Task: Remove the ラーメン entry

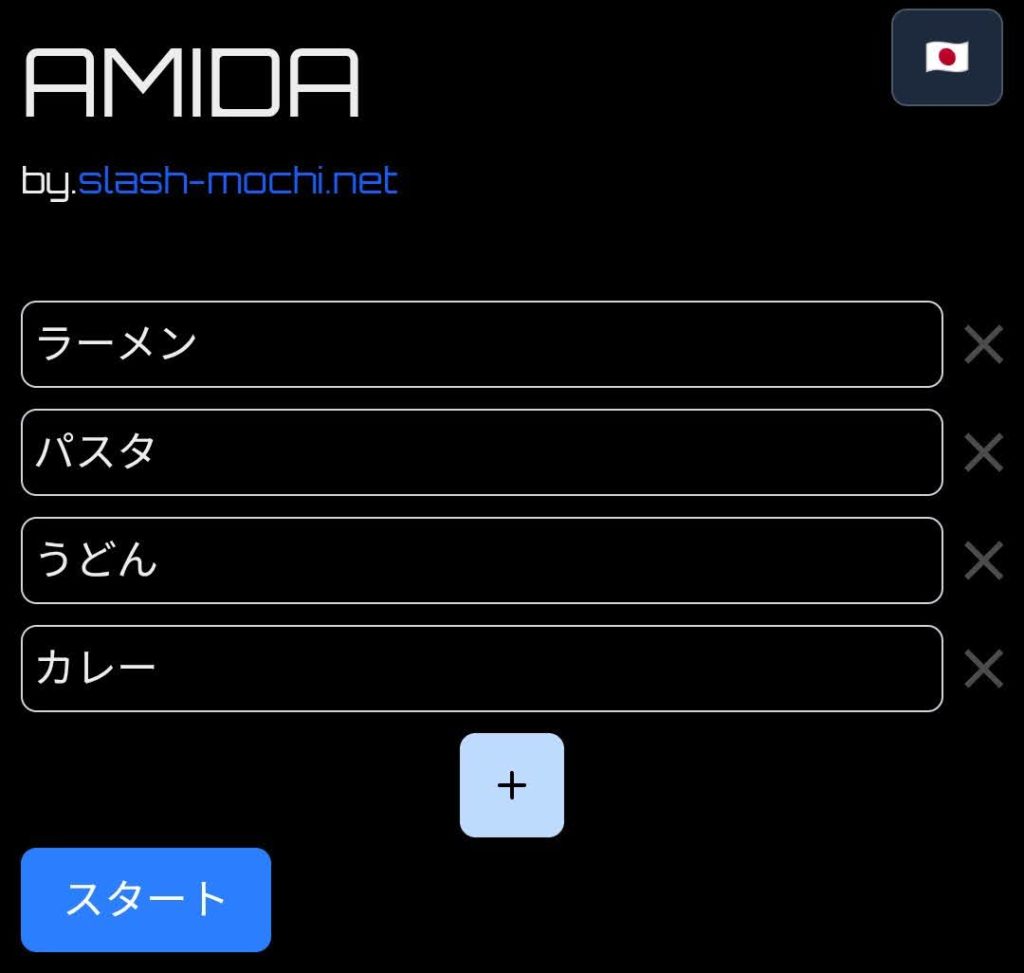Action: 983,345
